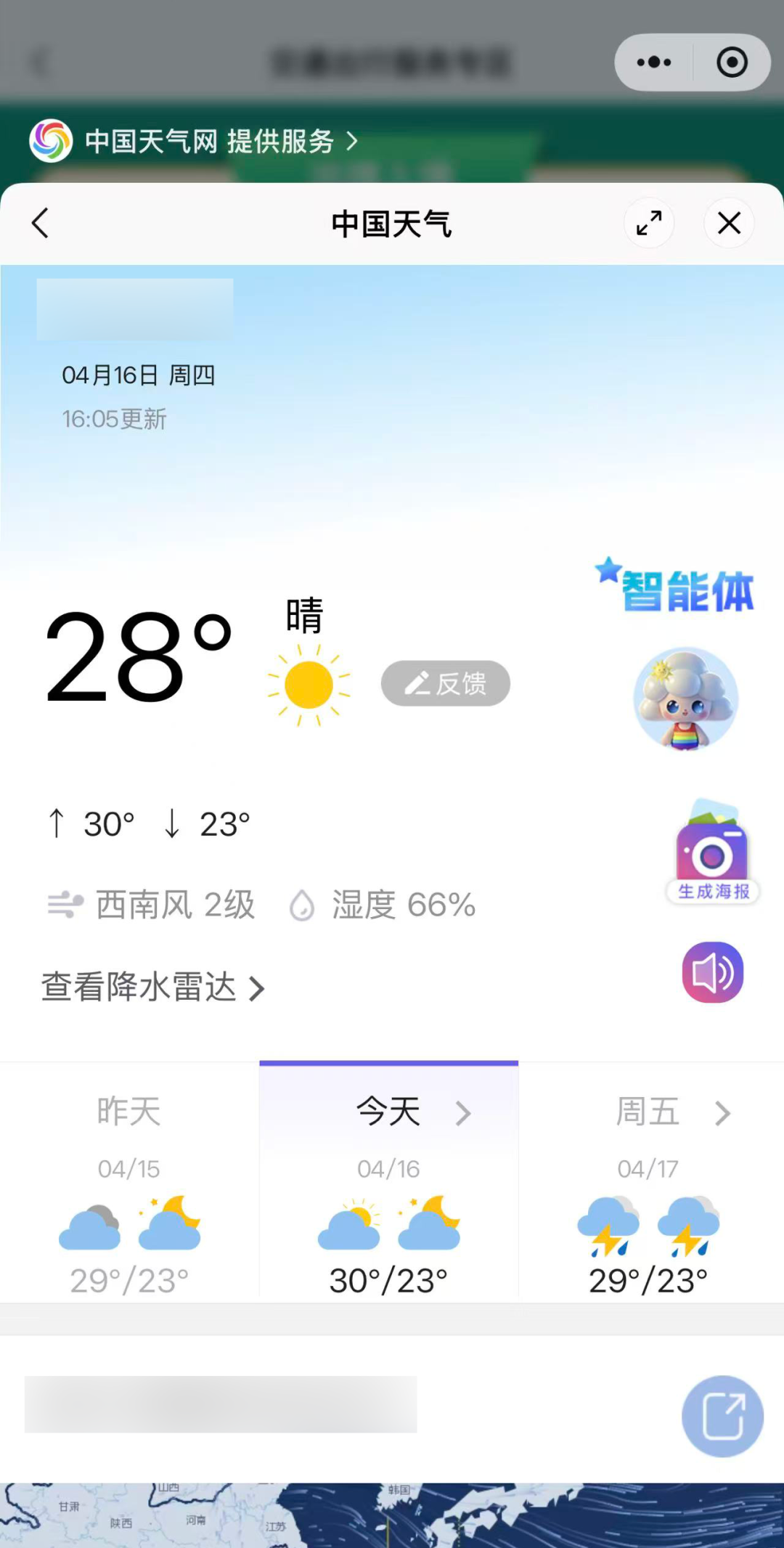Open the mini program more options menu
Screen dimensions: 784x1548
(654, 62)
